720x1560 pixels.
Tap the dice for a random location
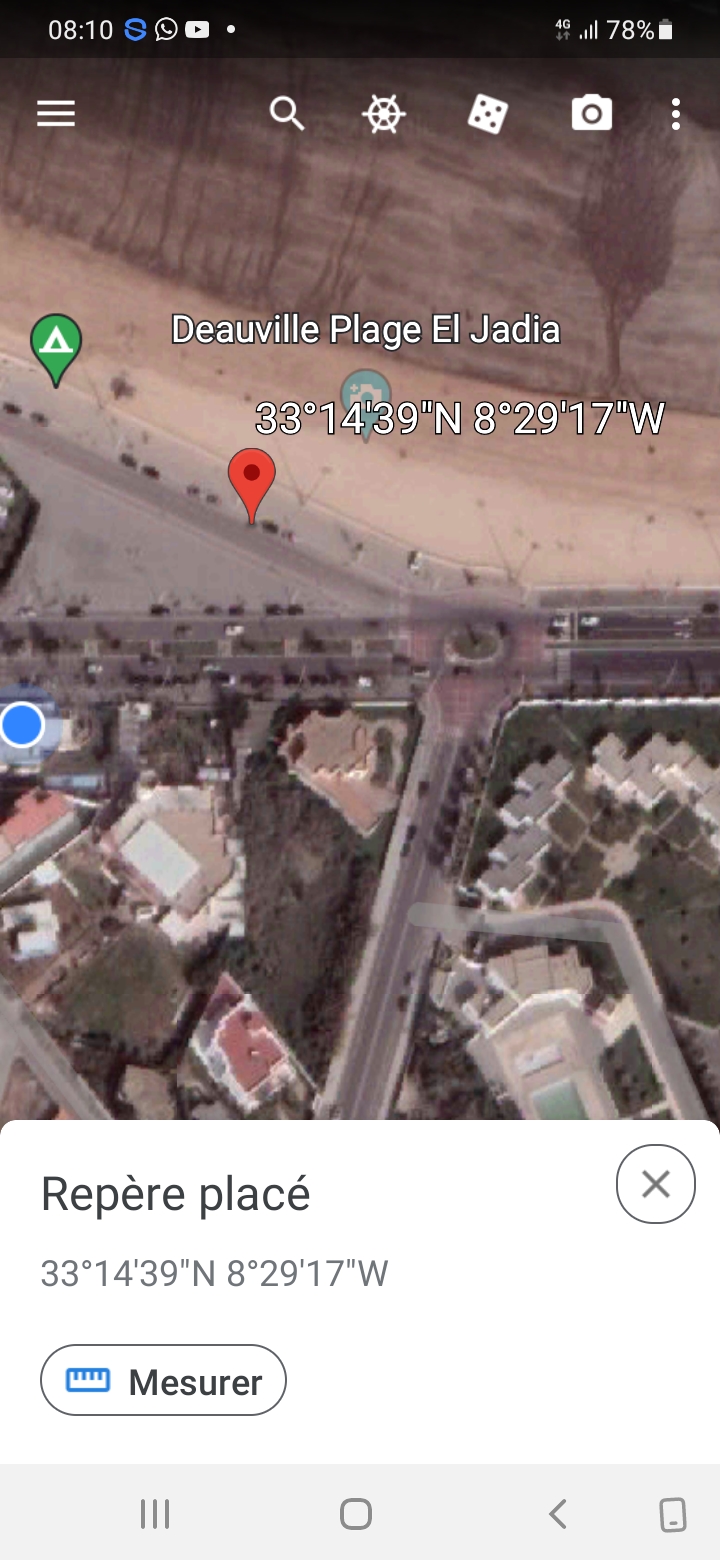pyautogui.click(x=487, y=114)
